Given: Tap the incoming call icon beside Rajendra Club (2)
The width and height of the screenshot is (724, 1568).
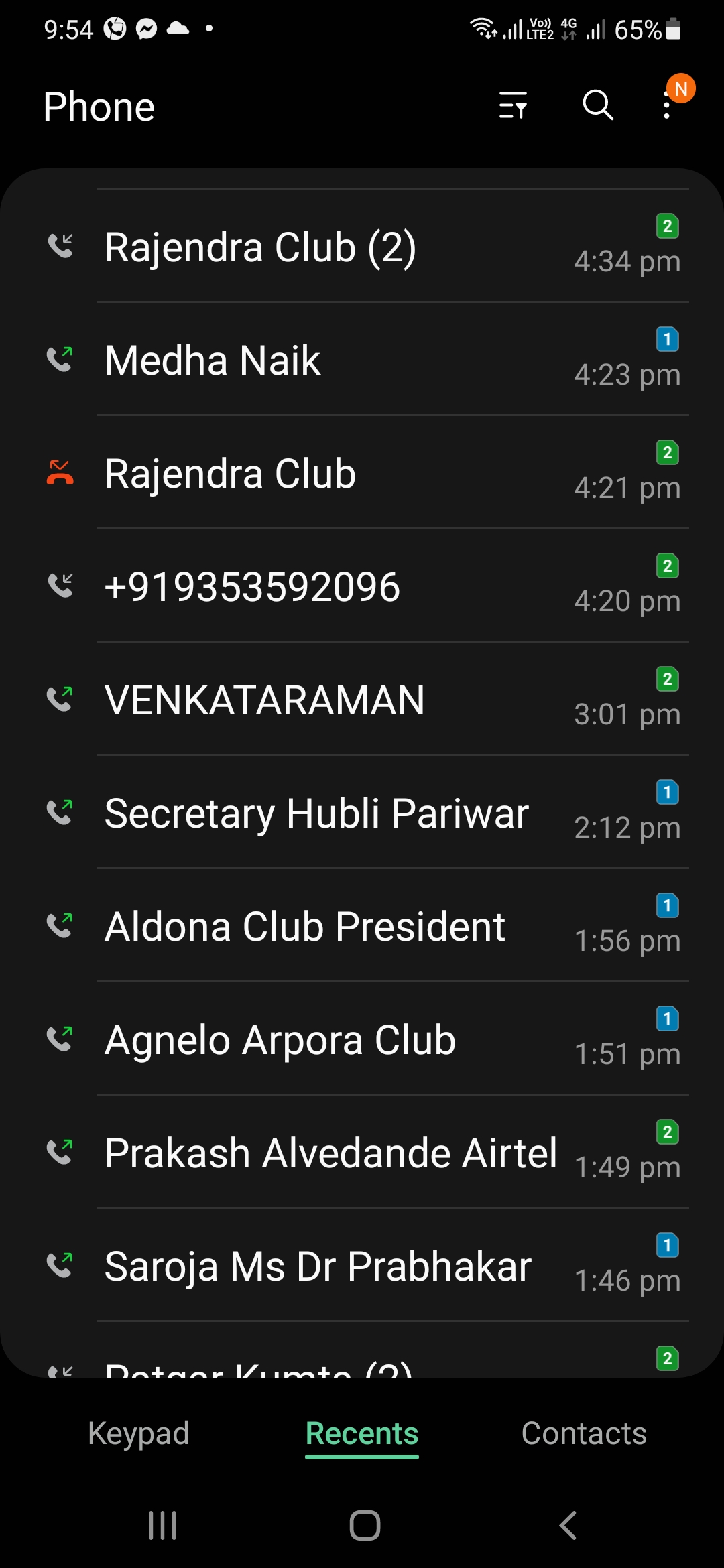Looking at the screenshot, I should (x=60, y=247).
